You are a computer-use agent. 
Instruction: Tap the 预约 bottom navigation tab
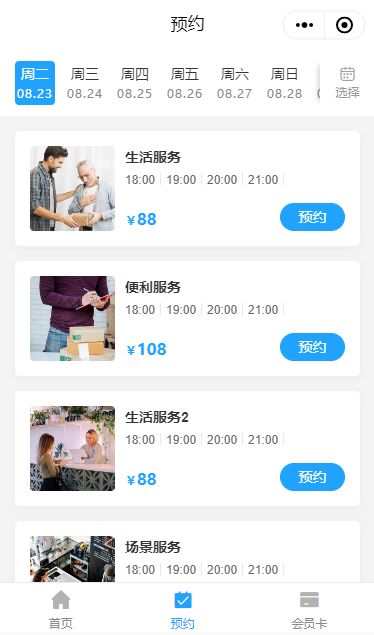coord(183,609)
